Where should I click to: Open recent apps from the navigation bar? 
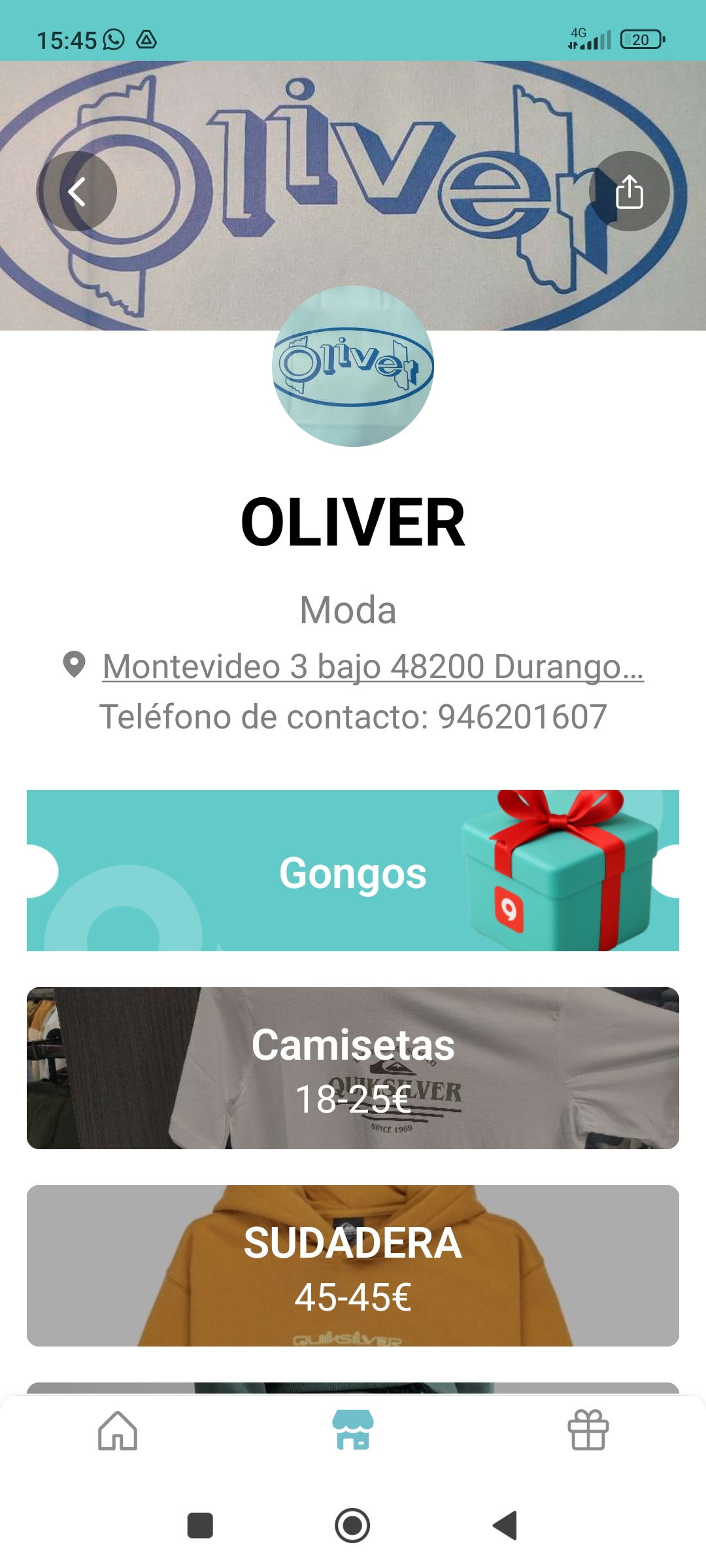200,1526
